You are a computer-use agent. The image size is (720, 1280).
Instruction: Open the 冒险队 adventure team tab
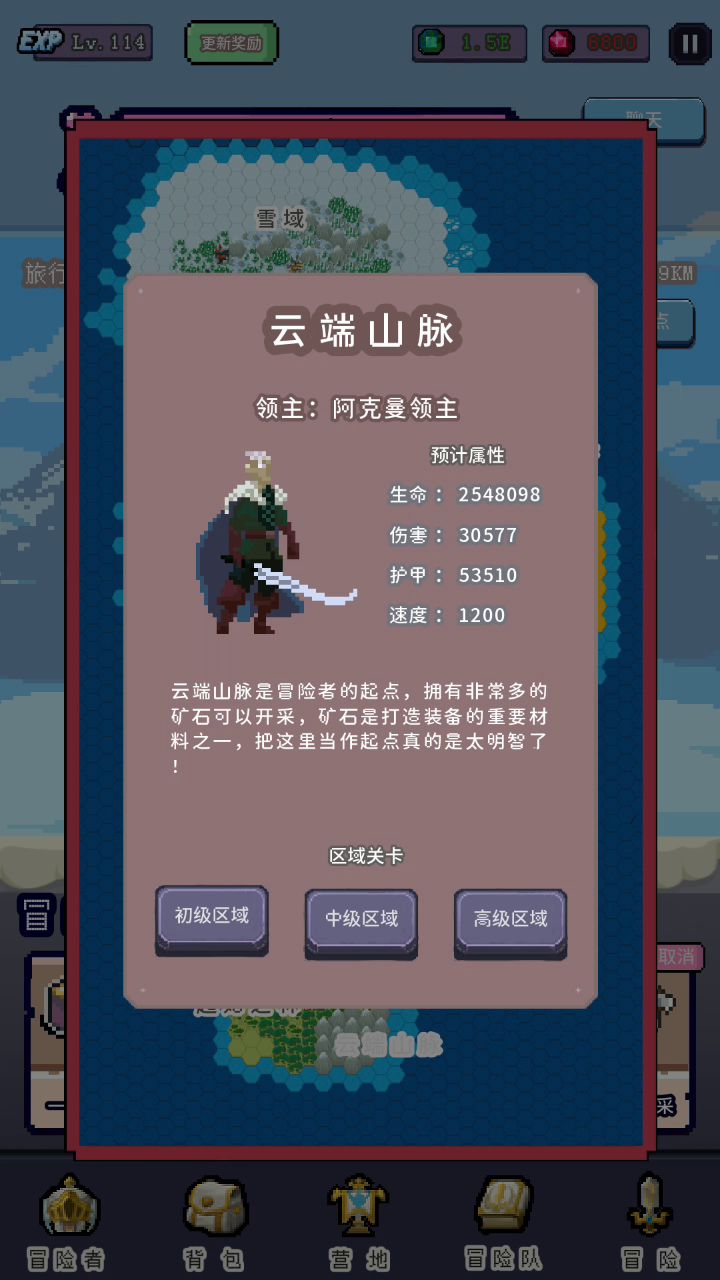coord(505,1220)
